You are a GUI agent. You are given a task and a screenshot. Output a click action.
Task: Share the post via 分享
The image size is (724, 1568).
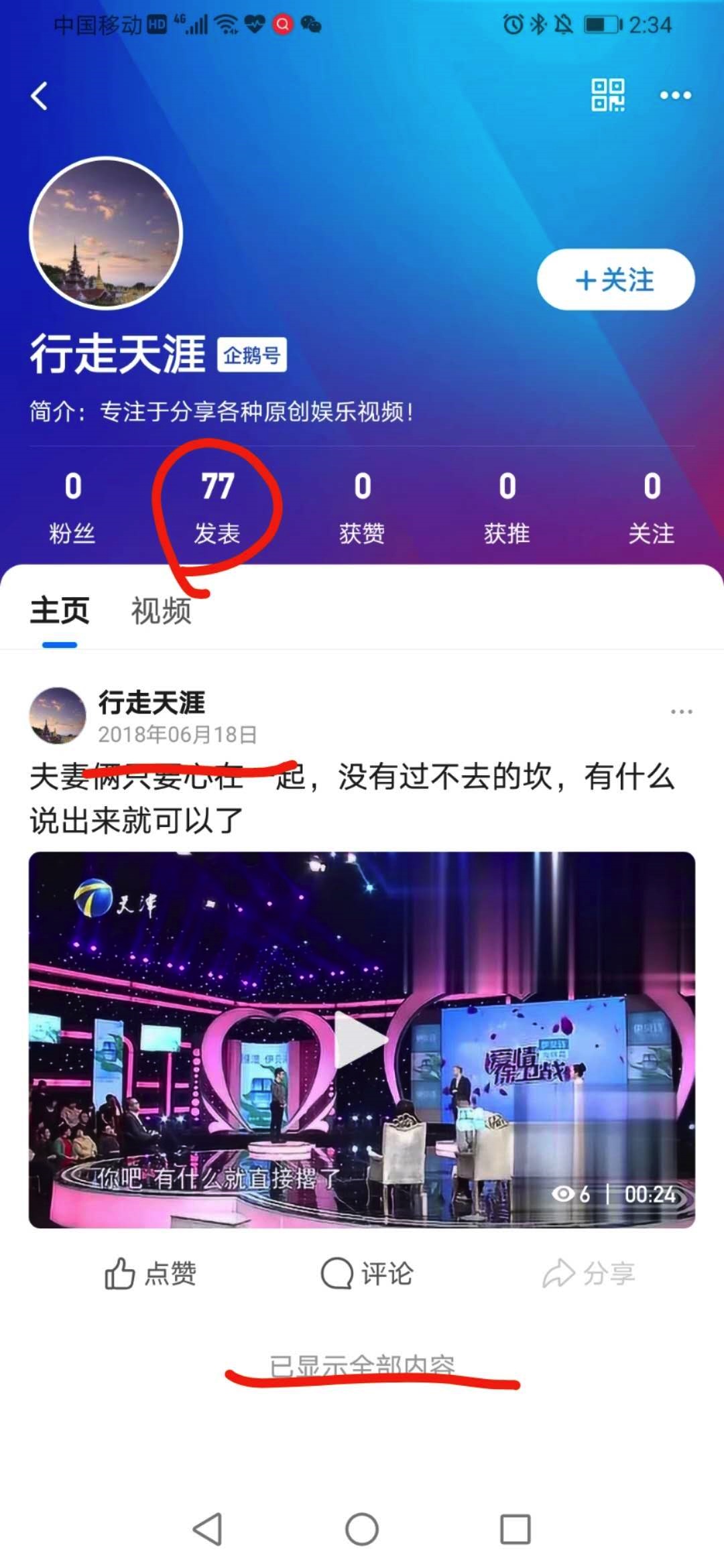click(589, 1274)
